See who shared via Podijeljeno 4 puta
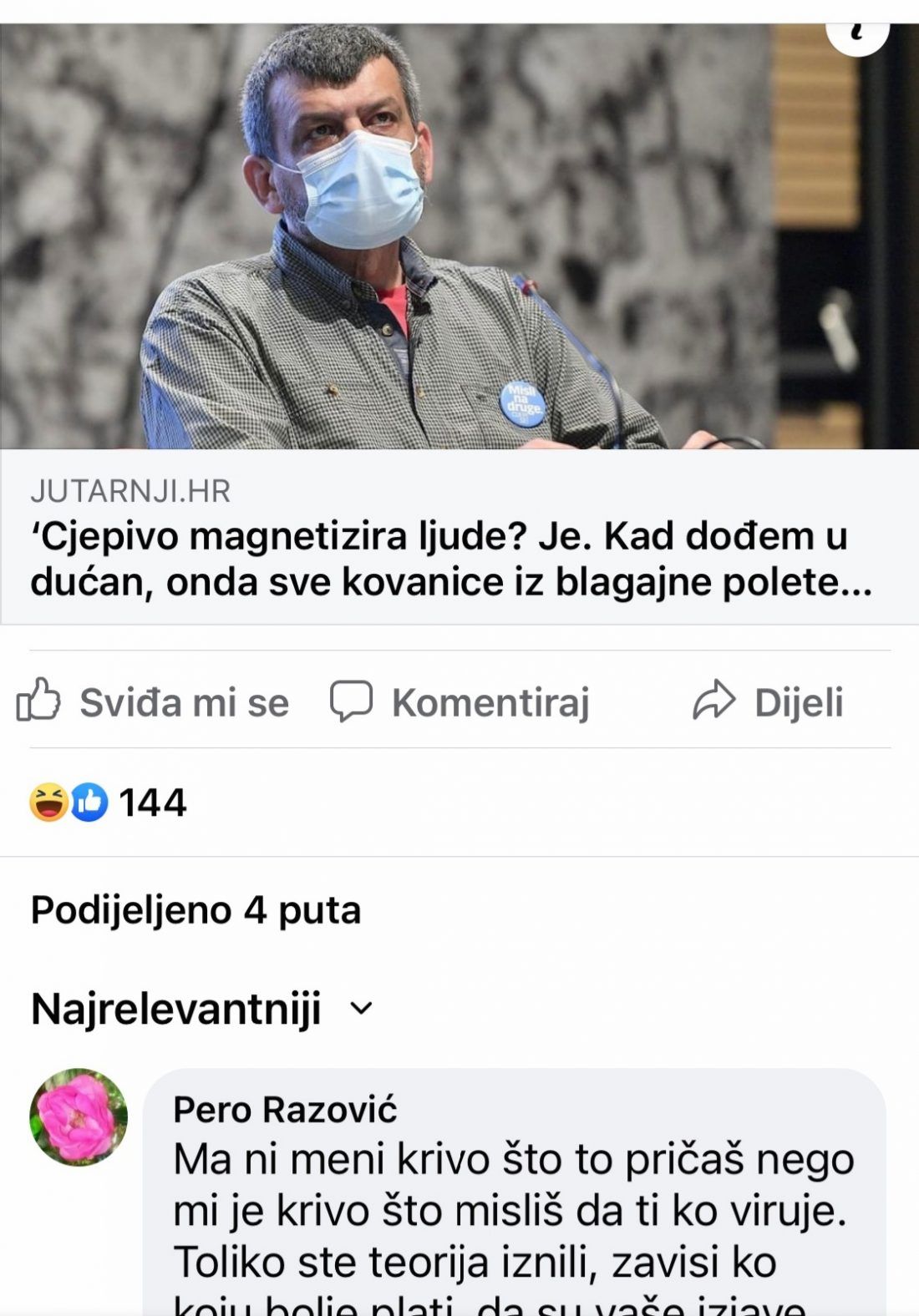The height and width of the screenshot is (1316, 919). [195, 909]
